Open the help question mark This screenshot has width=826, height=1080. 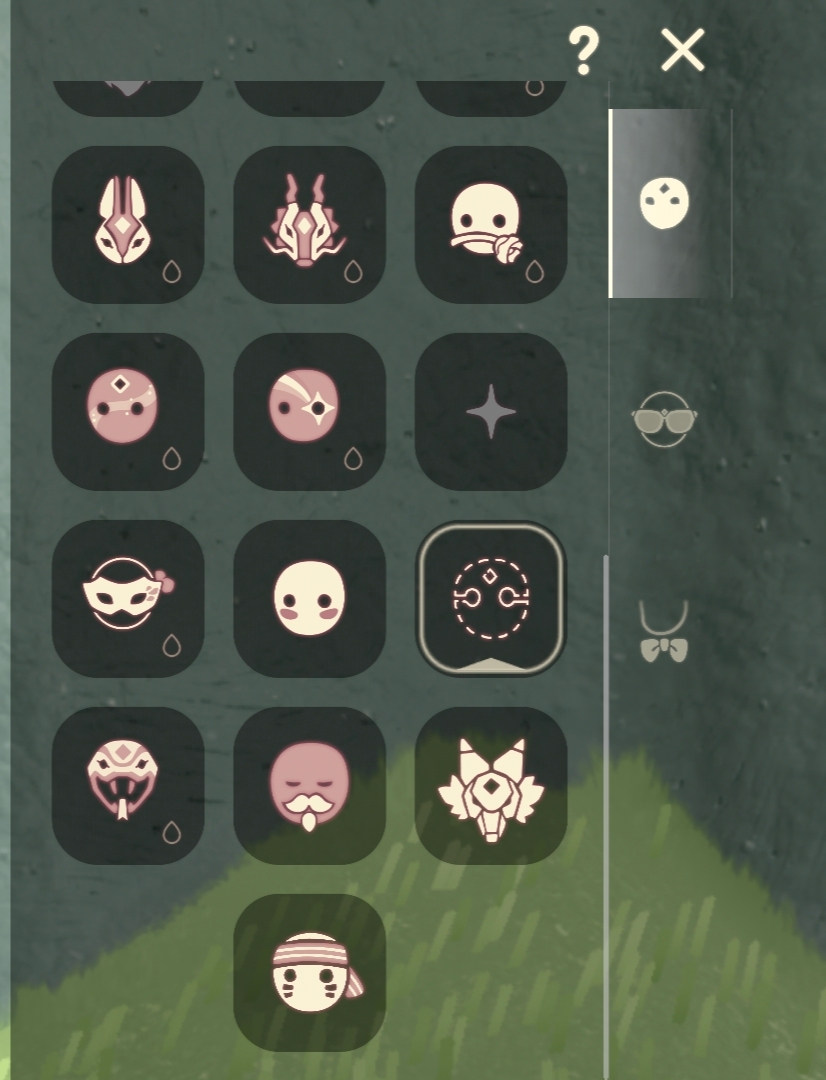(583, 50)
